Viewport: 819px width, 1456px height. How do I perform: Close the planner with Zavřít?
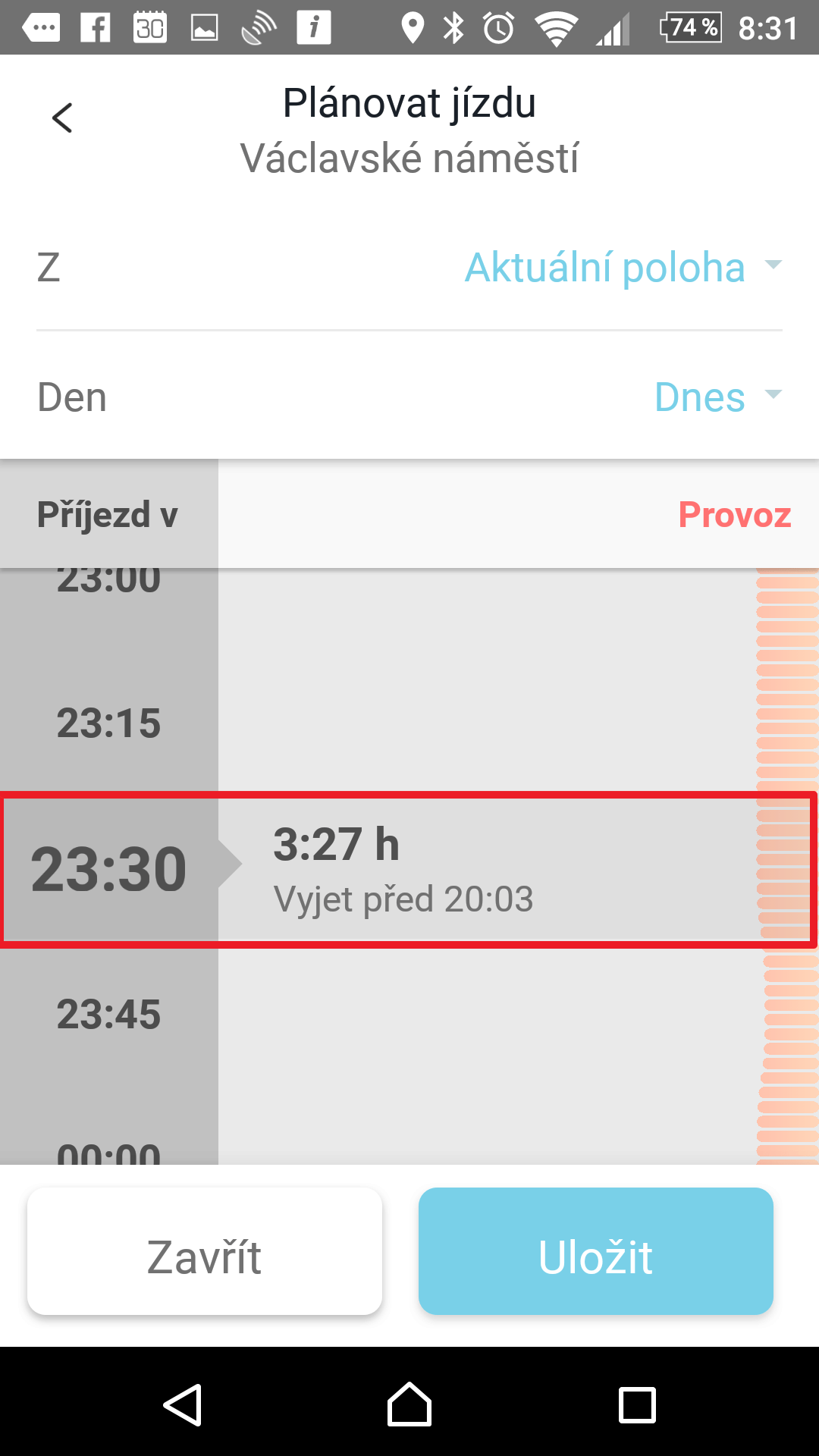pos(205,1251)
